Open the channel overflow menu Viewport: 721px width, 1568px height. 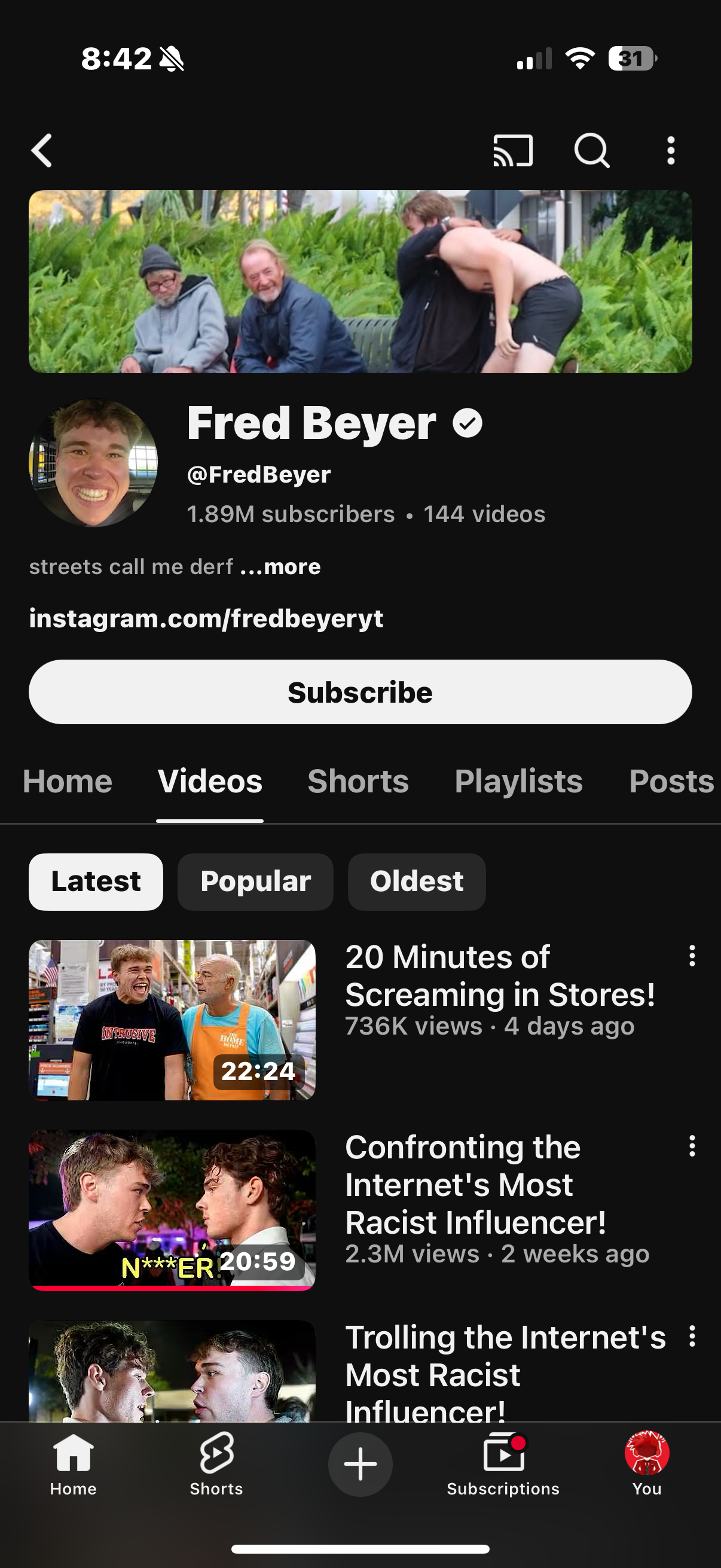[671, 150]
